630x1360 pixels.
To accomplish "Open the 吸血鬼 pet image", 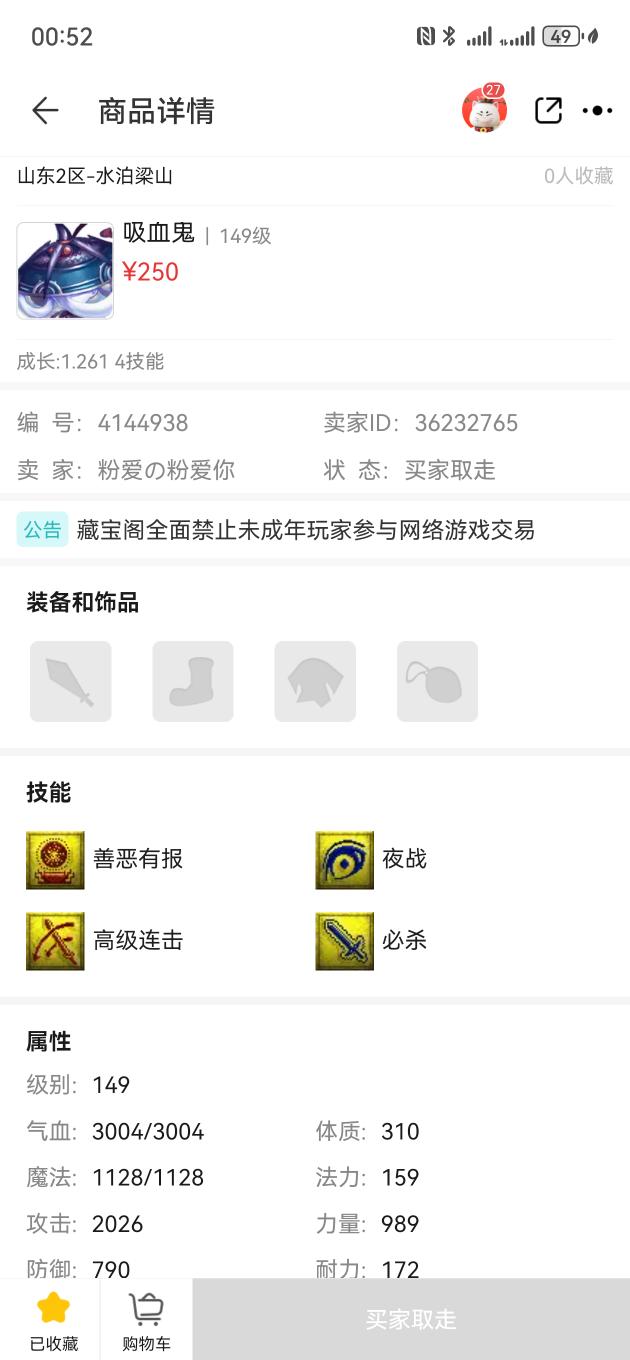I will click(x=65, y=271).
